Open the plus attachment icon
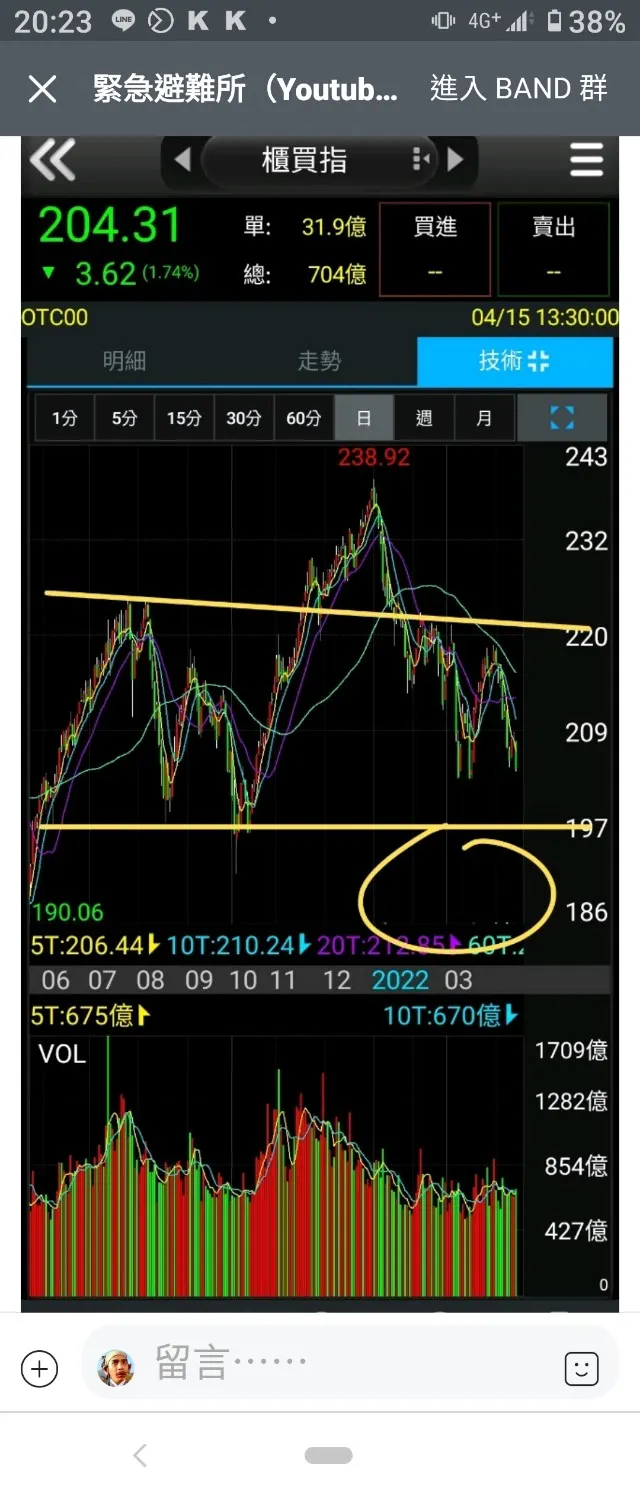640x1493 pixels. coord(40,1368)
